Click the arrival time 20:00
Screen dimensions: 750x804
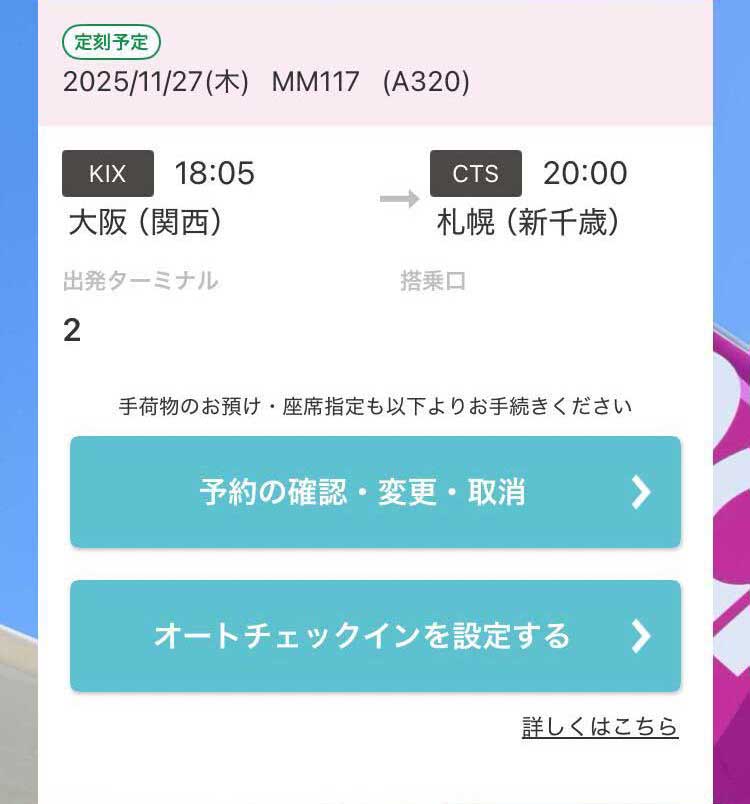pos(585,173)
